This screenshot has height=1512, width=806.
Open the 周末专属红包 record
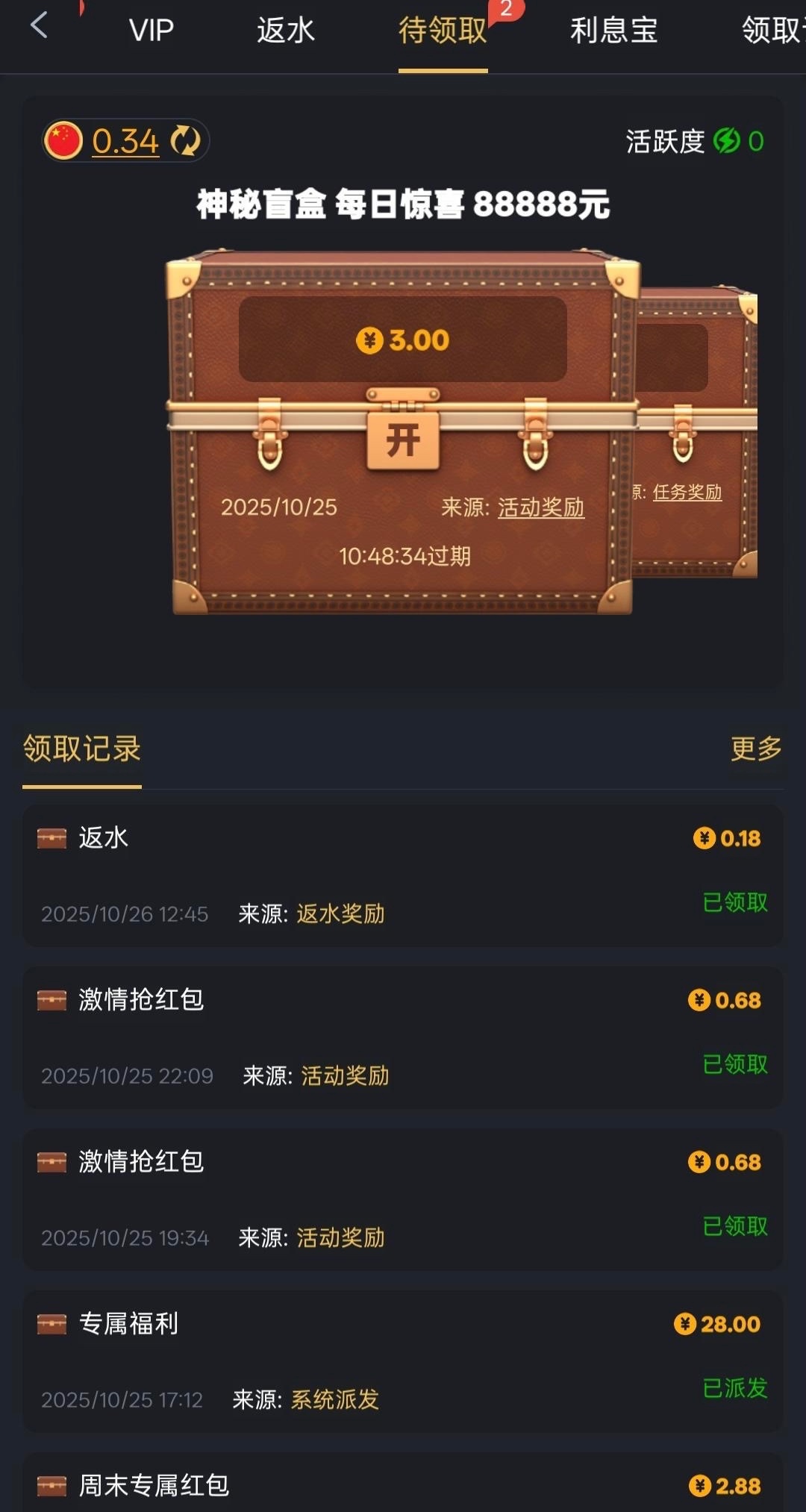pyautogui.click(x=403, y=1485)
